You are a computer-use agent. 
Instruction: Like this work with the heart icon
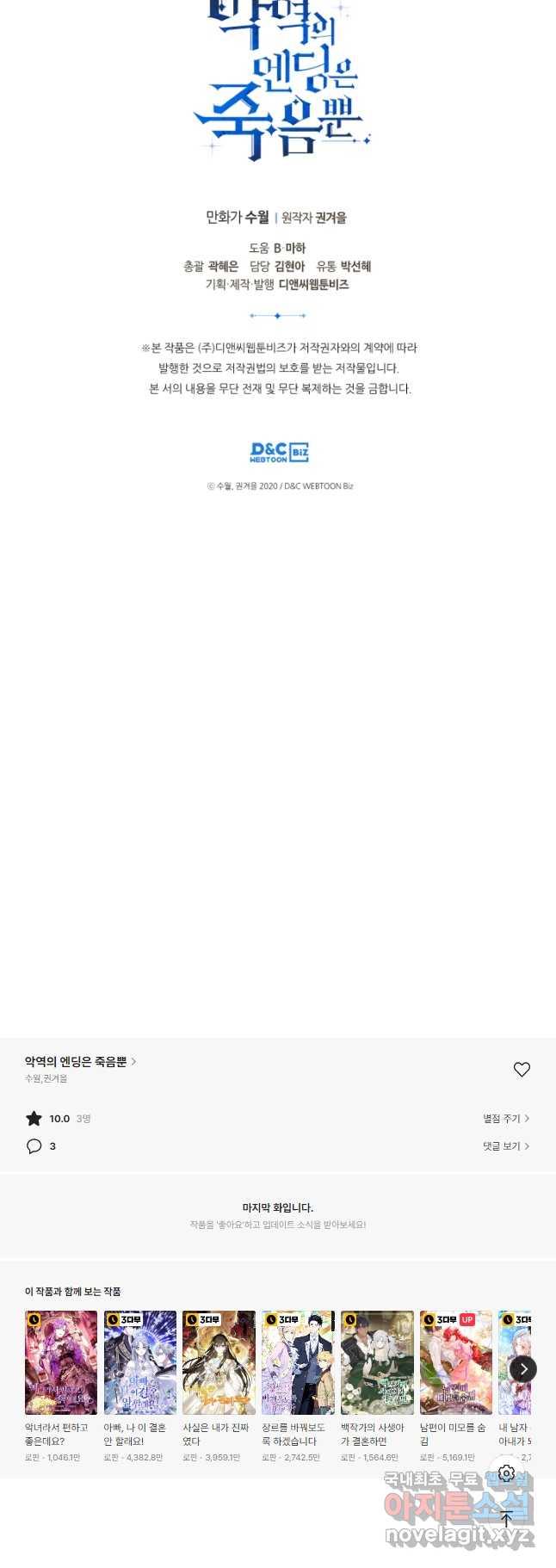pyautogui.click(x=522, y=1069)
